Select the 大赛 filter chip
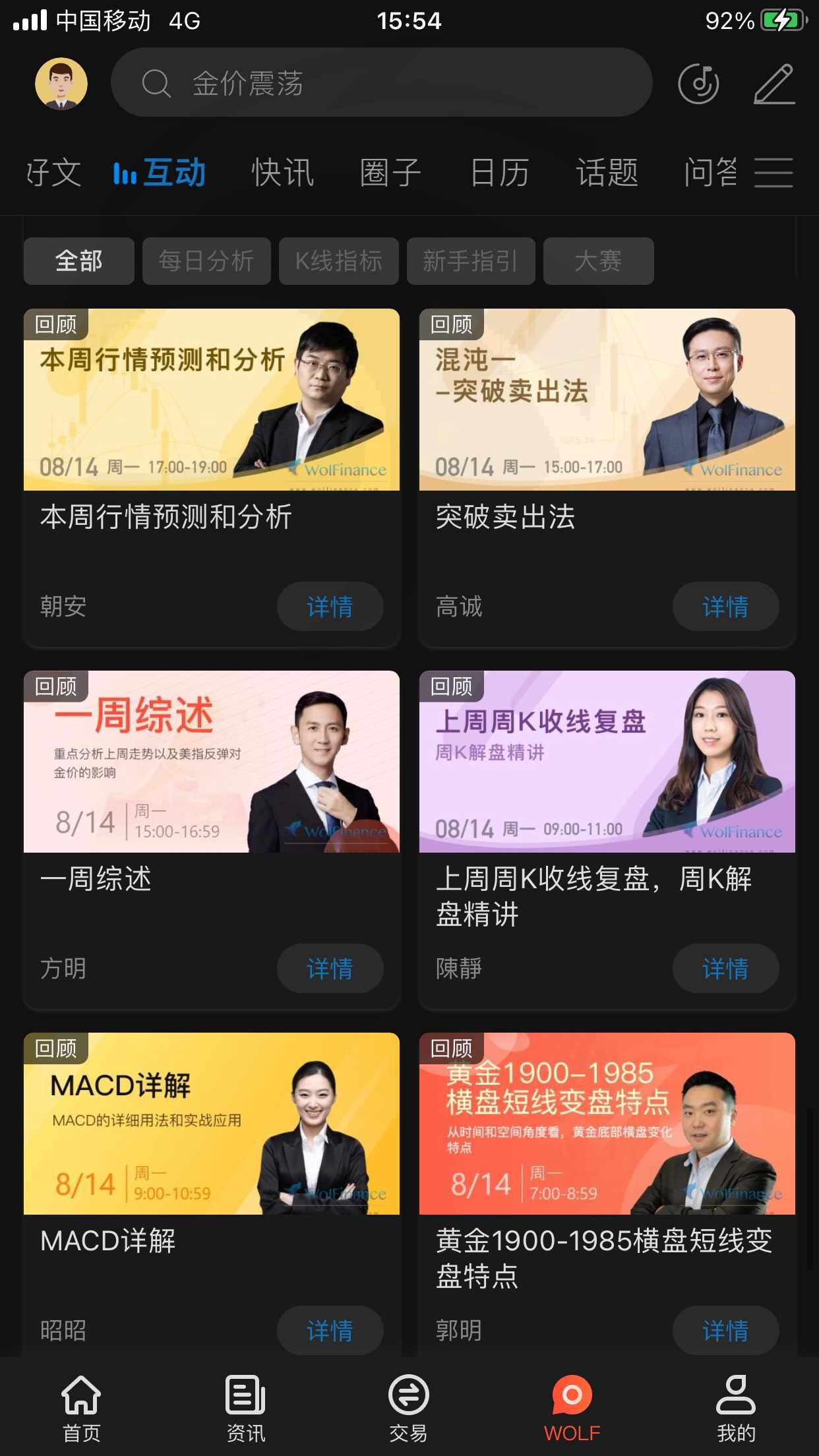The width and height of the screenshot is (819, 1456). click(599, 261)
